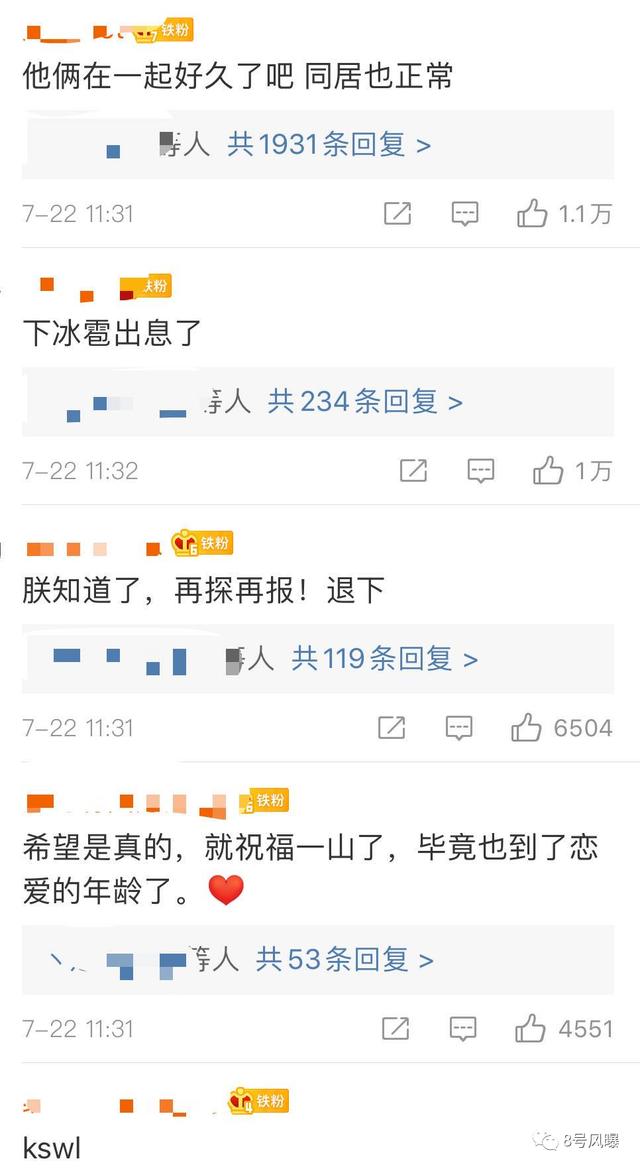Repost the comment about 同居也正常
This screenshot has height=1169, width=640.
(398, 213)
